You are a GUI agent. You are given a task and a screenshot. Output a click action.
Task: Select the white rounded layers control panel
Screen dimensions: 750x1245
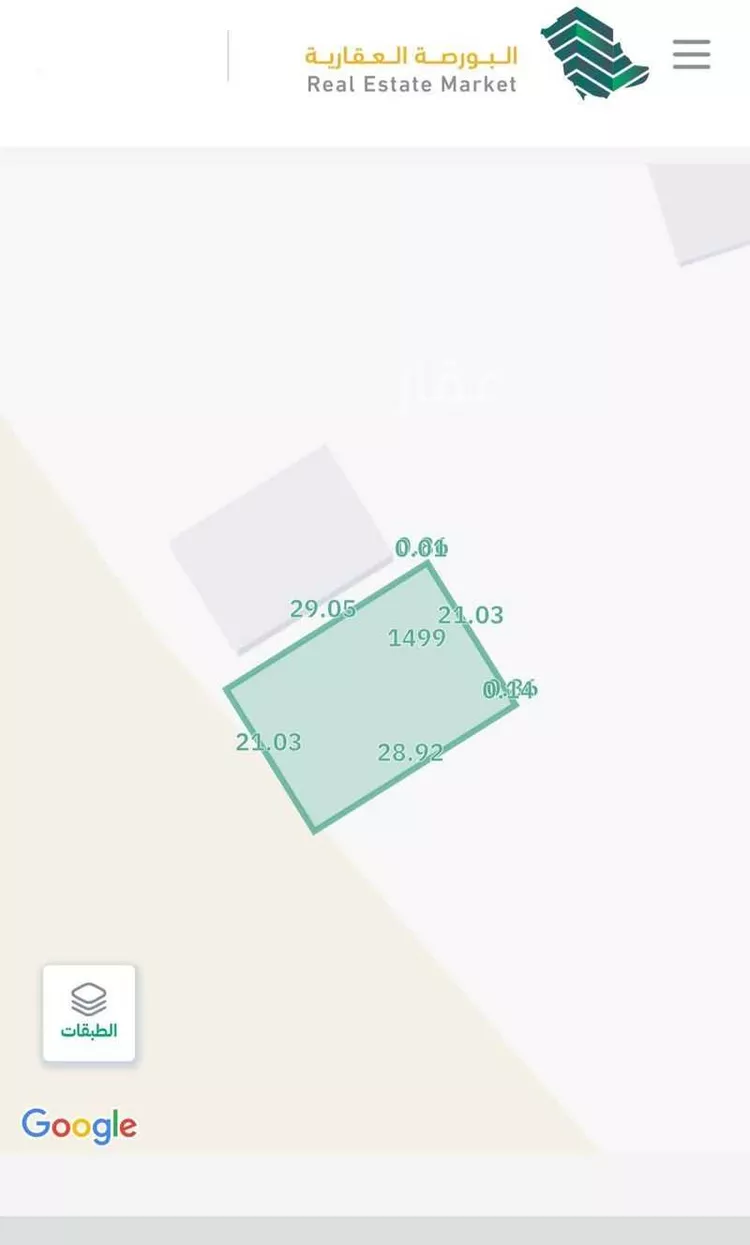click(89, 1013)
